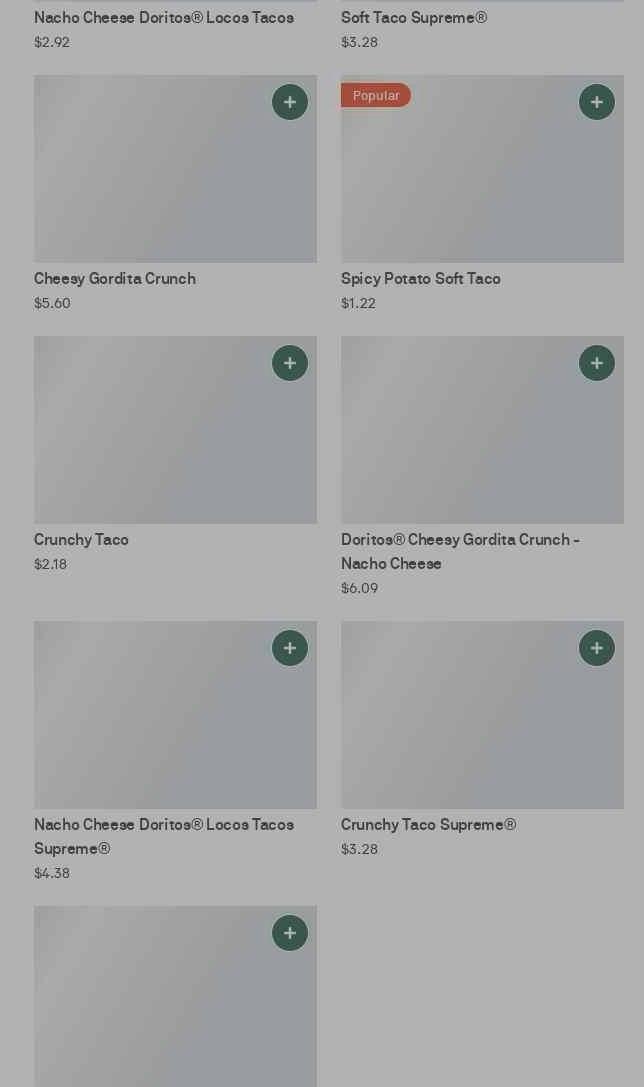Add Crunchy Taco Supreme to cart
Screen dimensions: 644x1087
(597, 648)
